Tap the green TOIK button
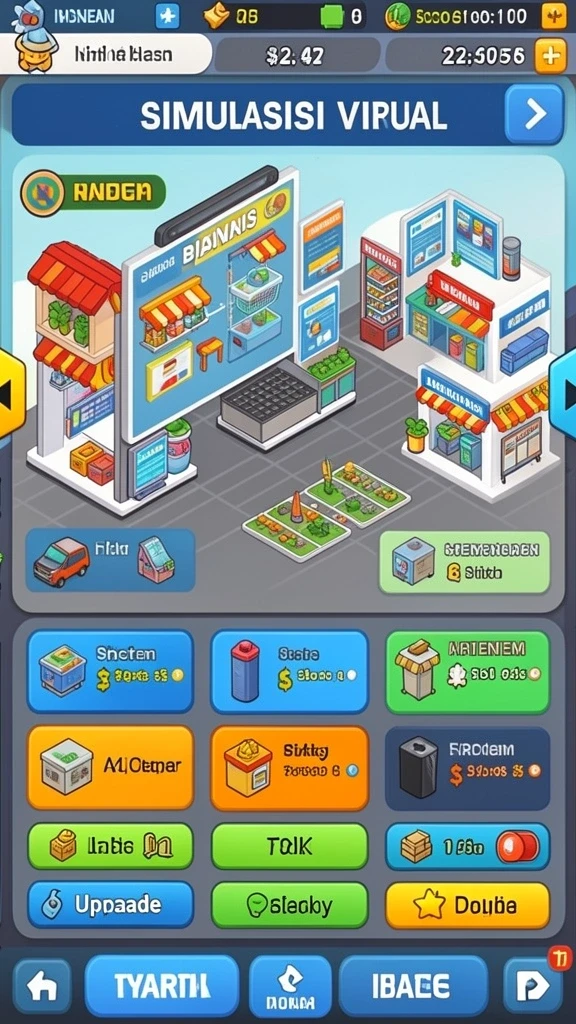Image resolution: width=576 pixels, height=1024 pixels. pos(290,846)
